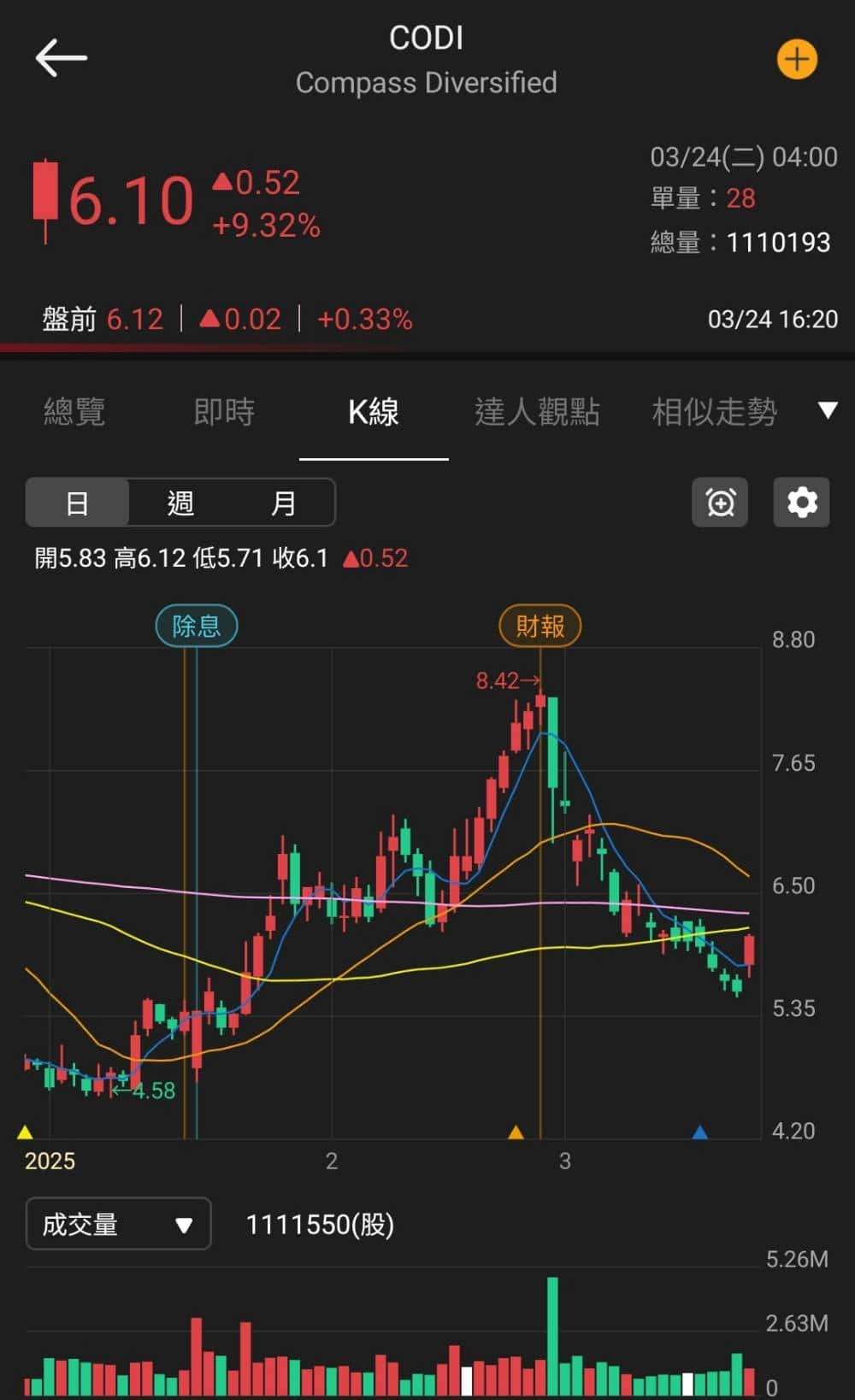Open the chart settings gear

(801, 503)
